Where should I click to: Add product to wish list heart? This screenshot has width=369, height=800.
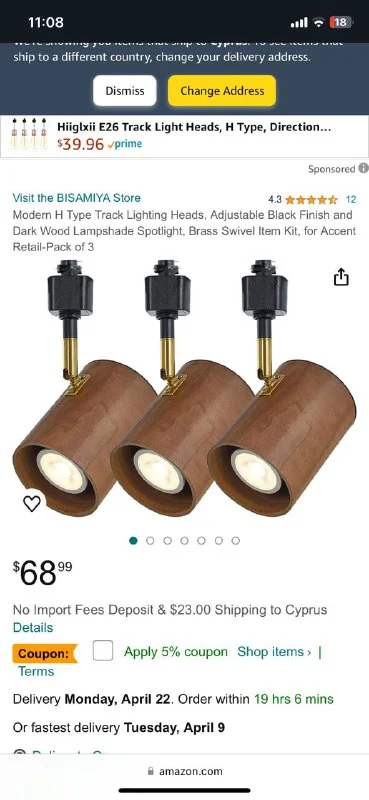32,504
